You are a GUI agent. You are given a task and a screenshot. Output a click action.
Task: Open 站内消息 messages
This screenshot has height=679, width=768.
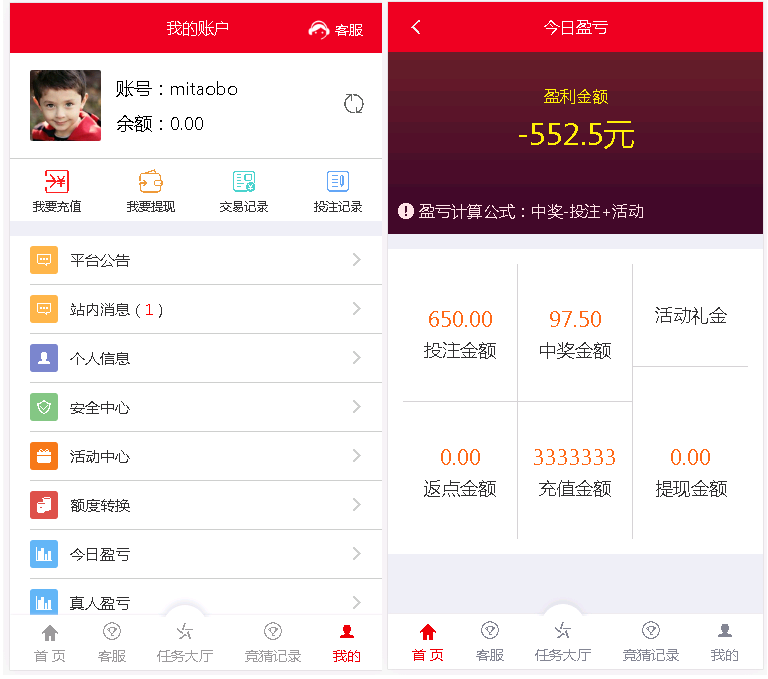pyautogui.click(x=196, y=310)
